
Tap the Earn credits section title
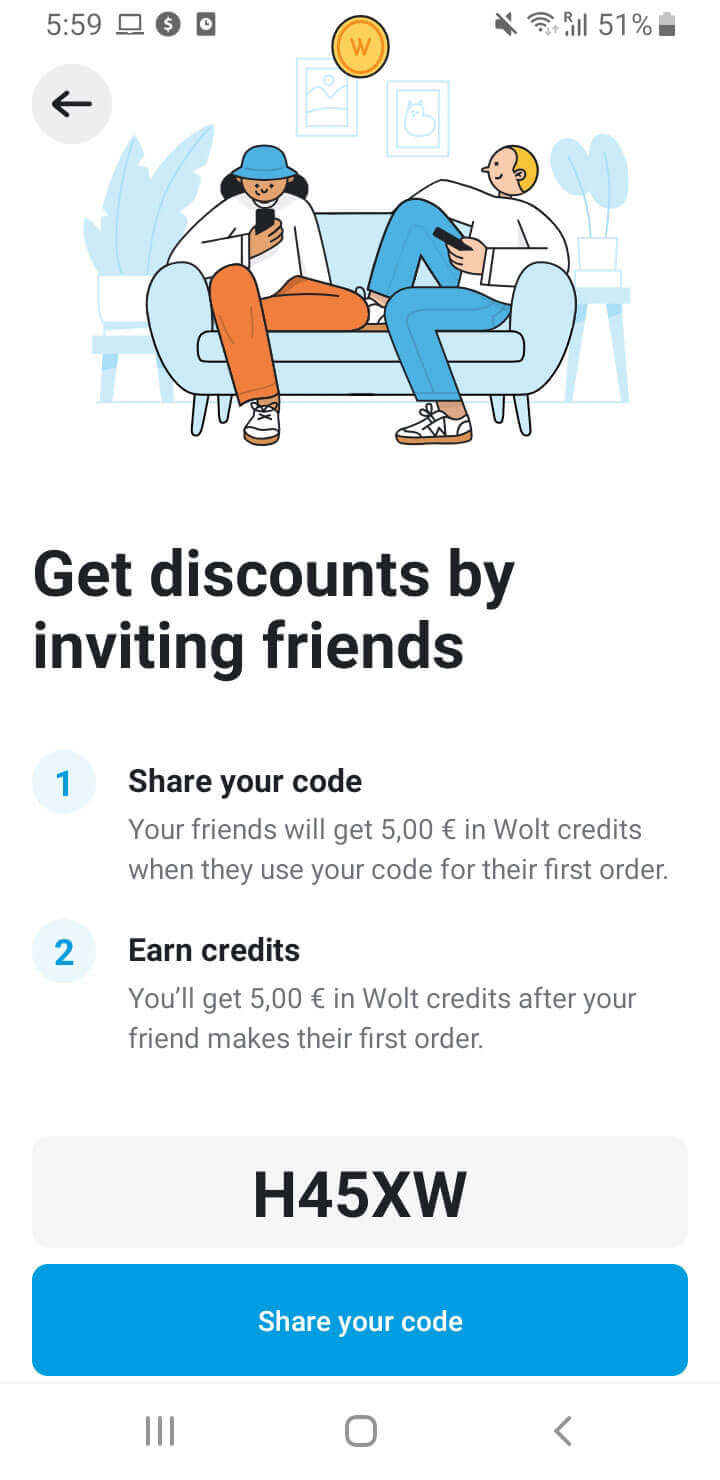213,950
